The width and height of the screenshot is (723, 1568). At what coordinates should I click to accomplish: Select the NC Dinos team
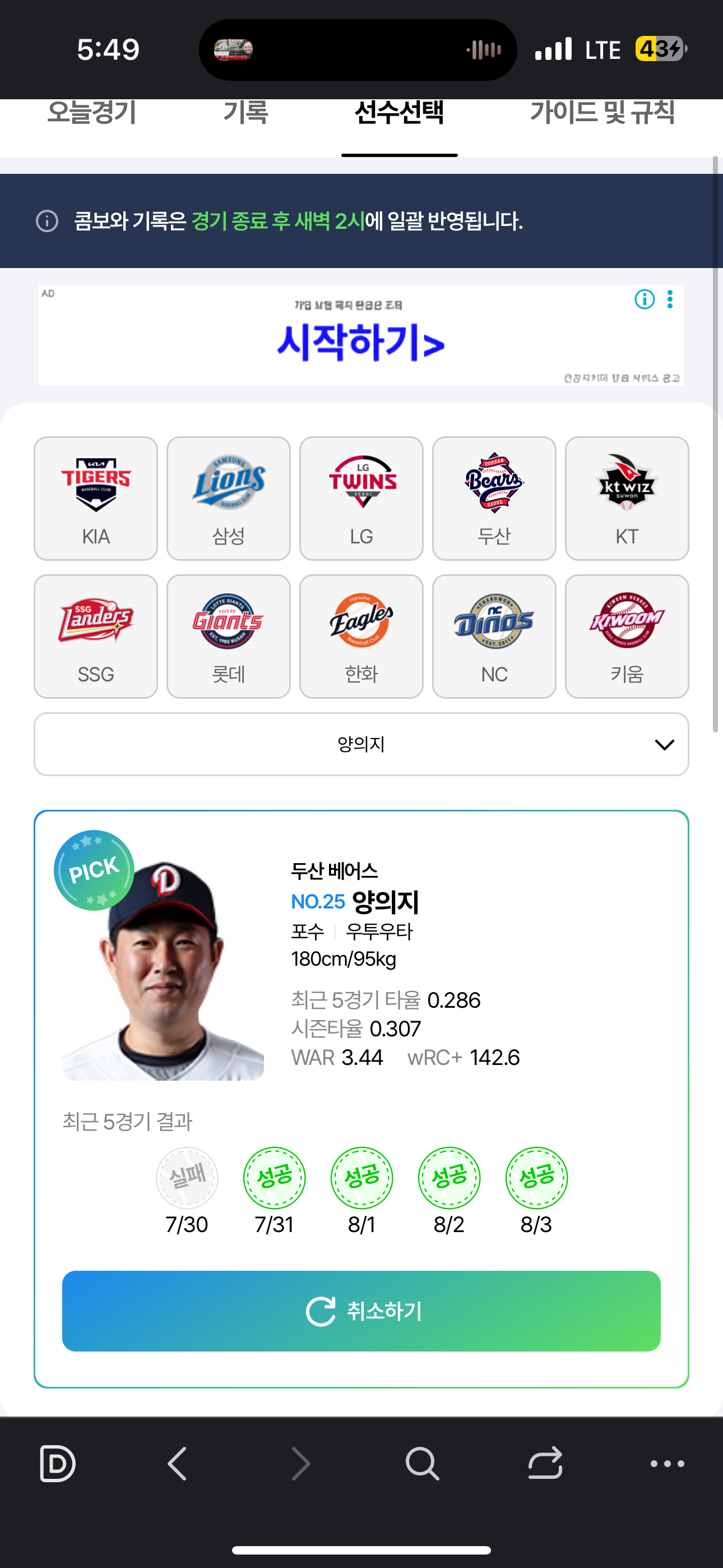click(x=494, y=636)
